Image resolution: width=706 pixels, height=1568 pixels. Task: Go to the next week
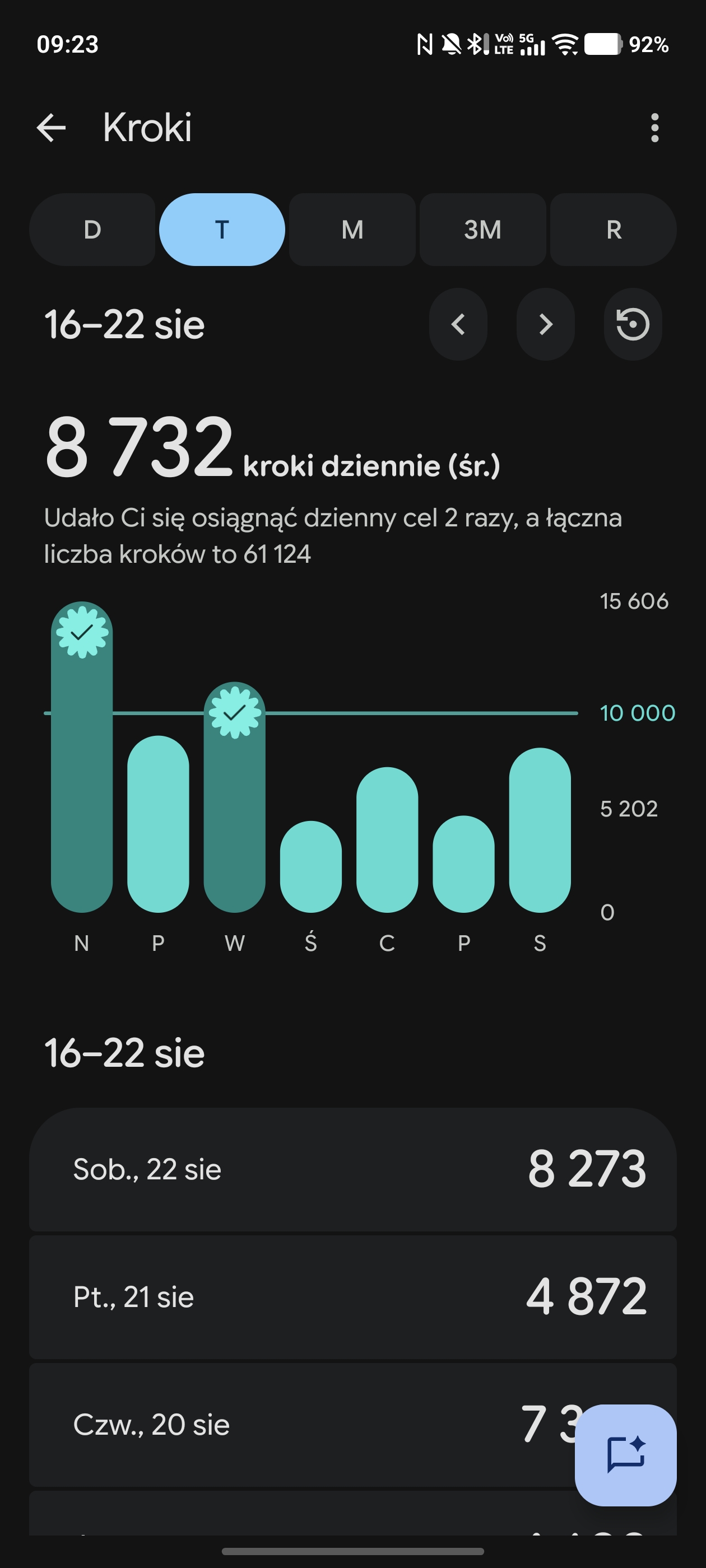(545, 324)
